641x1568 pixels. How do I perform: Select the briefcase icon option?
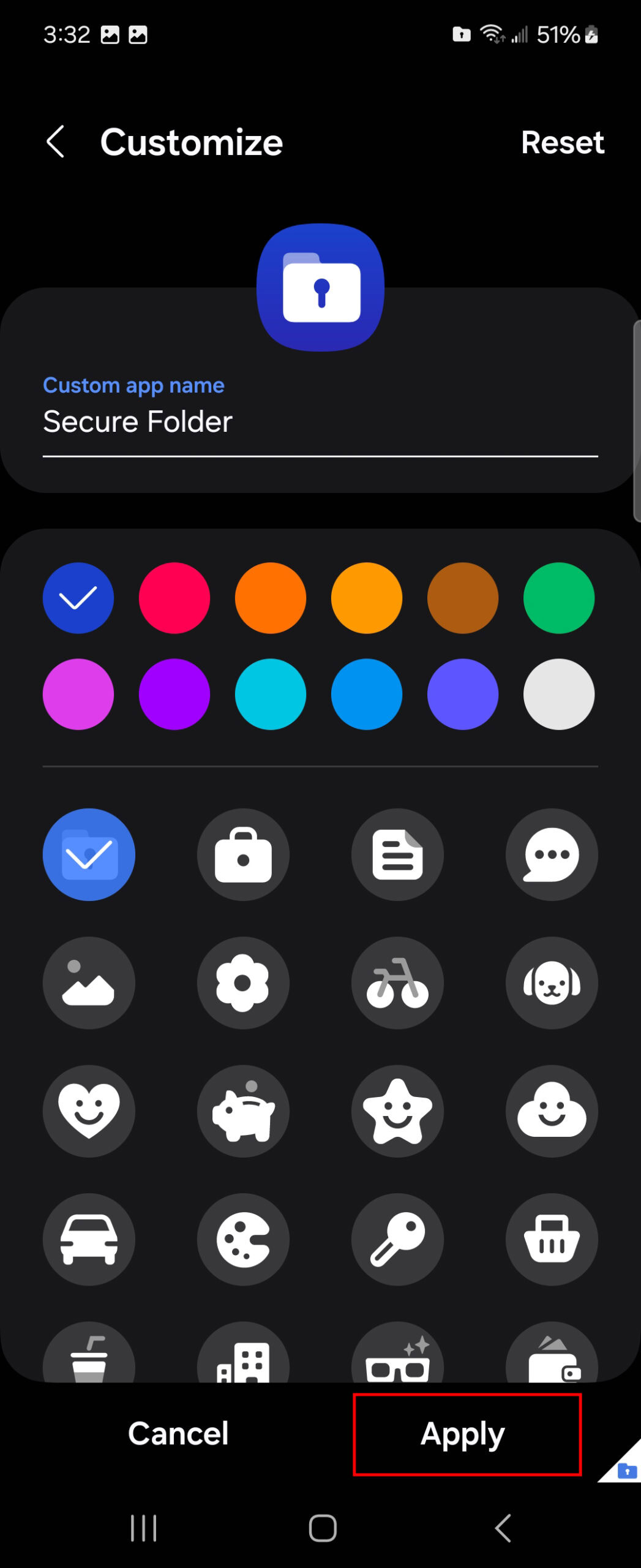pyautogui.click(x=243, y=854)
